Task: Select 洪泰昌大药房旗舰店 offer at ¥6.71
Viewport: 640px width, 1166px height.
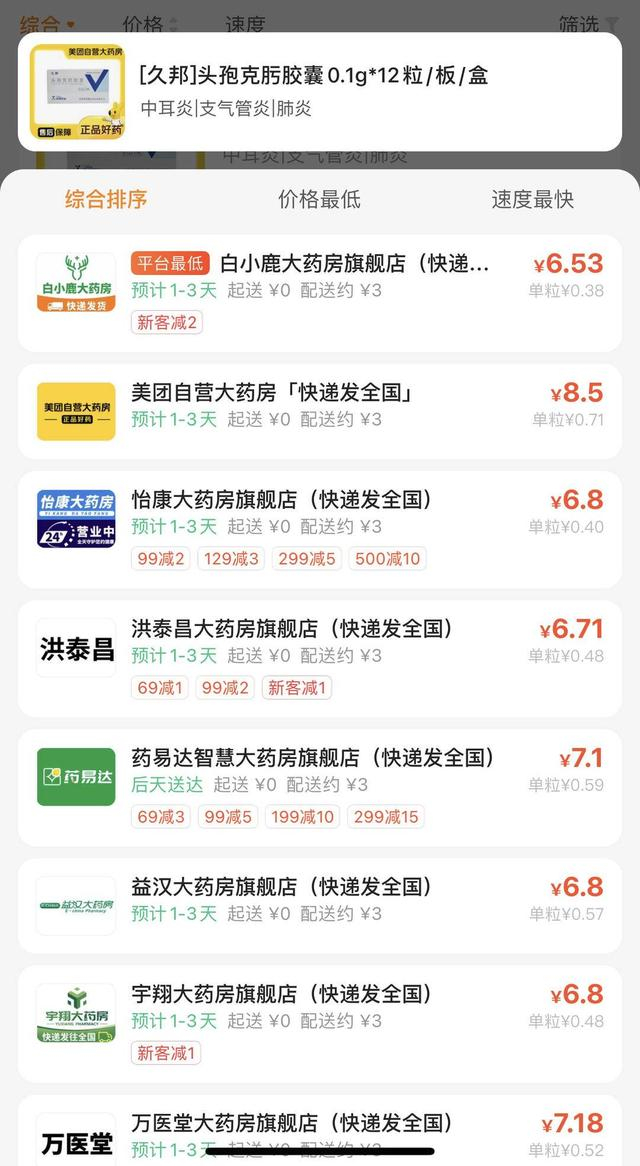Action: (319, 657)
